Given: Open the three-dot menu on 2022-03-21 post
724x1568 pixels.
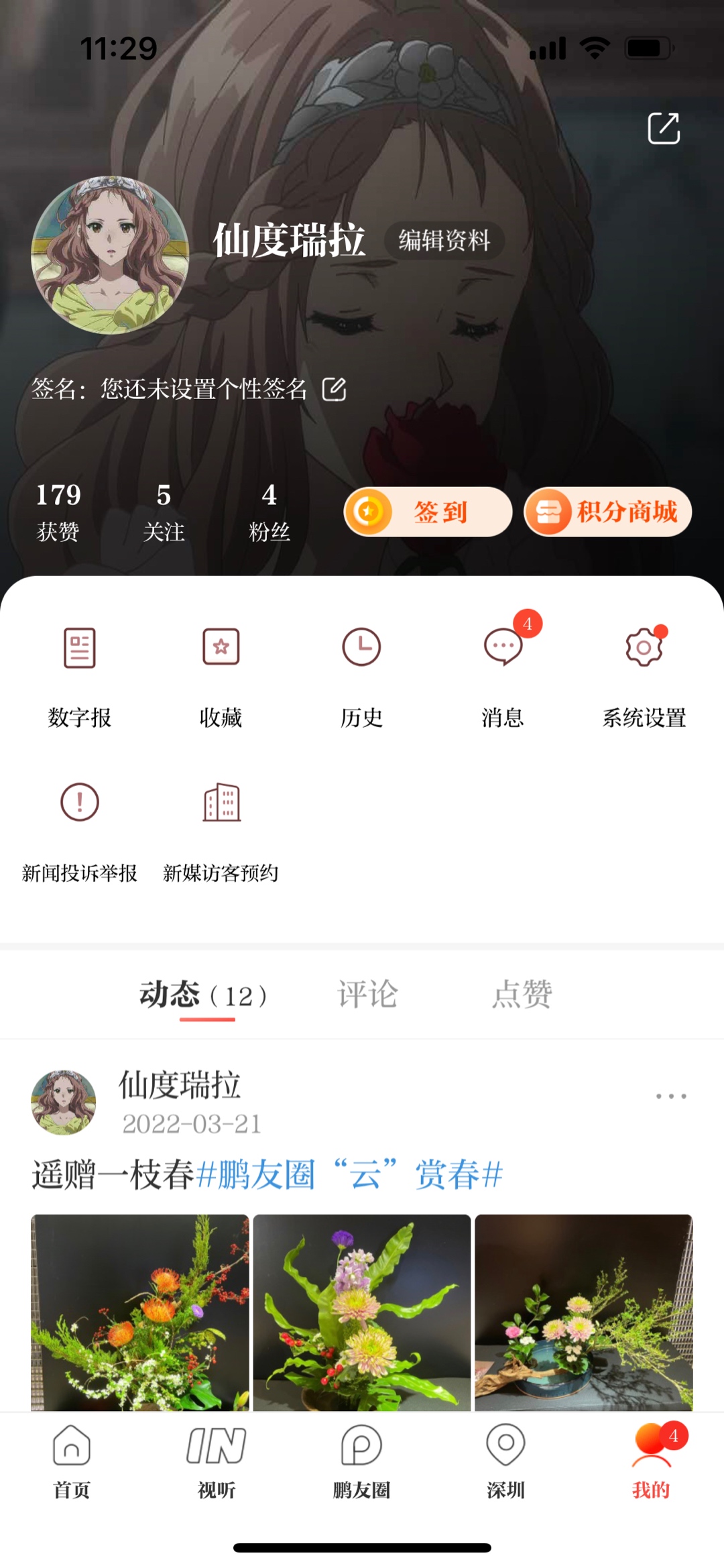Looking at the screenshot, I should (x=671, y=1097).
